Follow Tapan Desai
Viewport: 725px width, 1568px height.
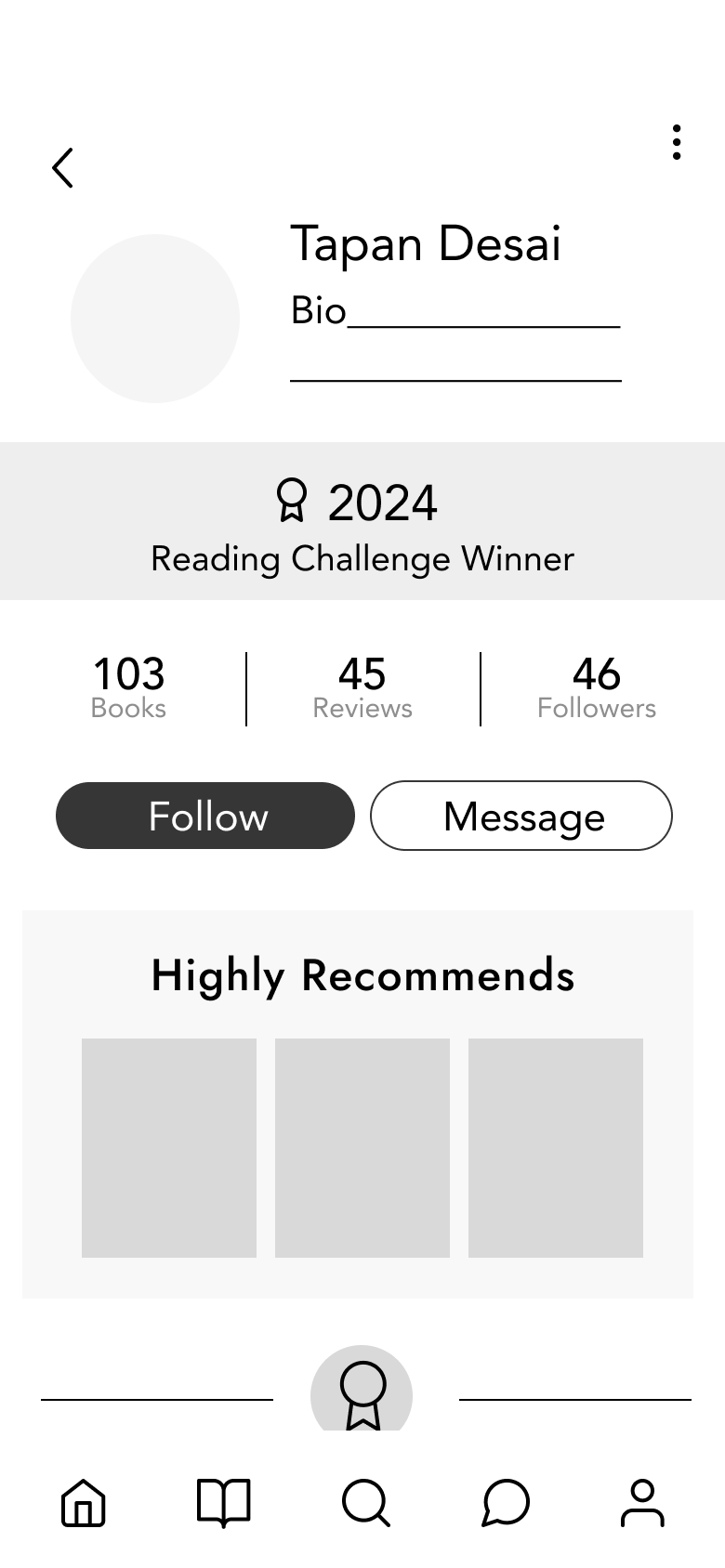point(205,816)
